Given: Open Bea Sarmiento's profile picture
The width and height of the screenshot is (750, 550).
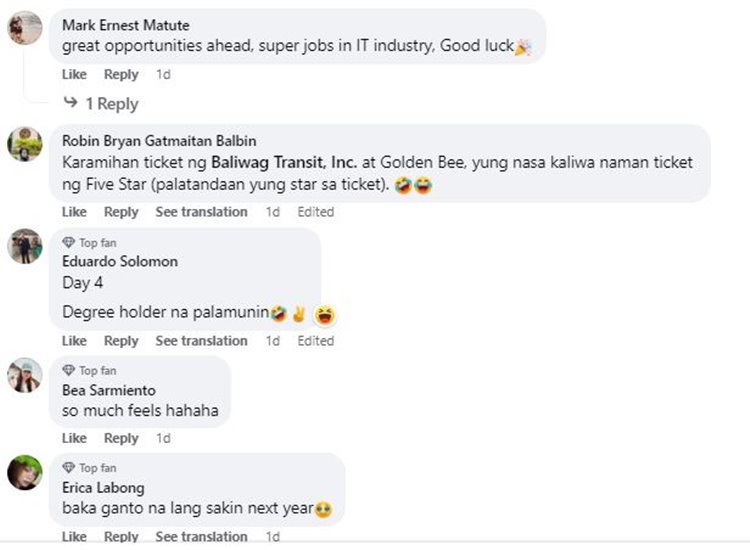Looking at the screenshot, I should tap(25, 375).
